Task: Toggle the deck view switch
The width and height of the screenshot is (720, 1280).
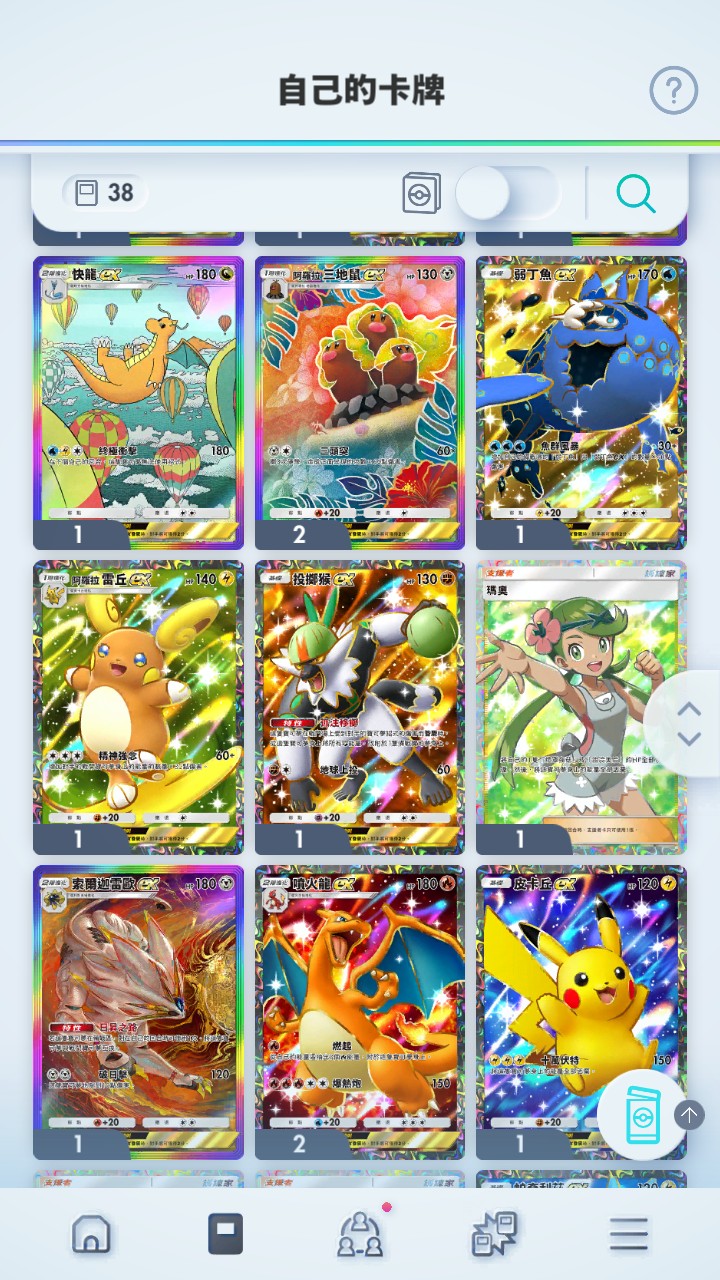Action: pos(507,193)
